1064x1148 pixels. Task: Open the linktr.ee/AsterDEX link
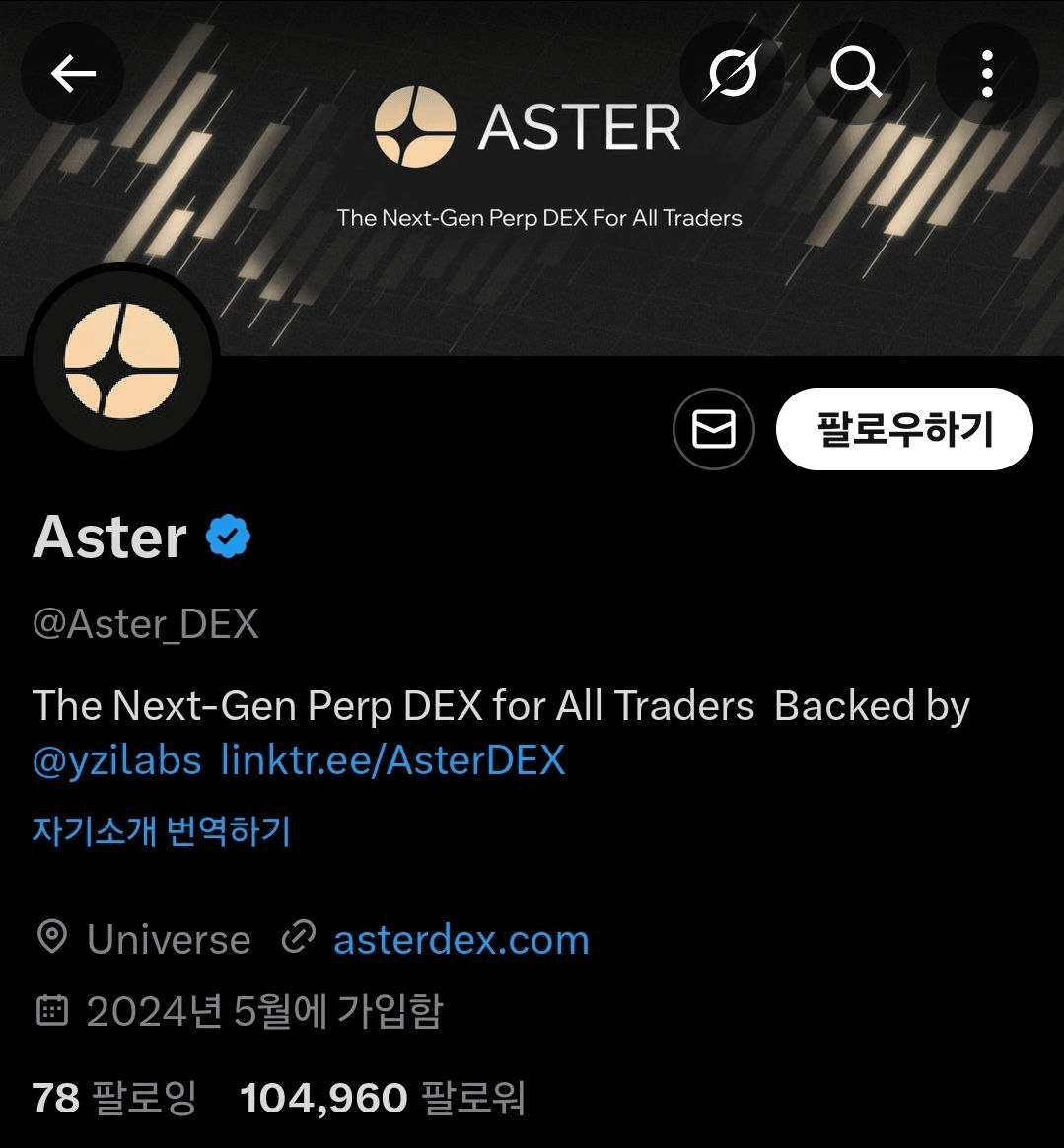[392, 760]
